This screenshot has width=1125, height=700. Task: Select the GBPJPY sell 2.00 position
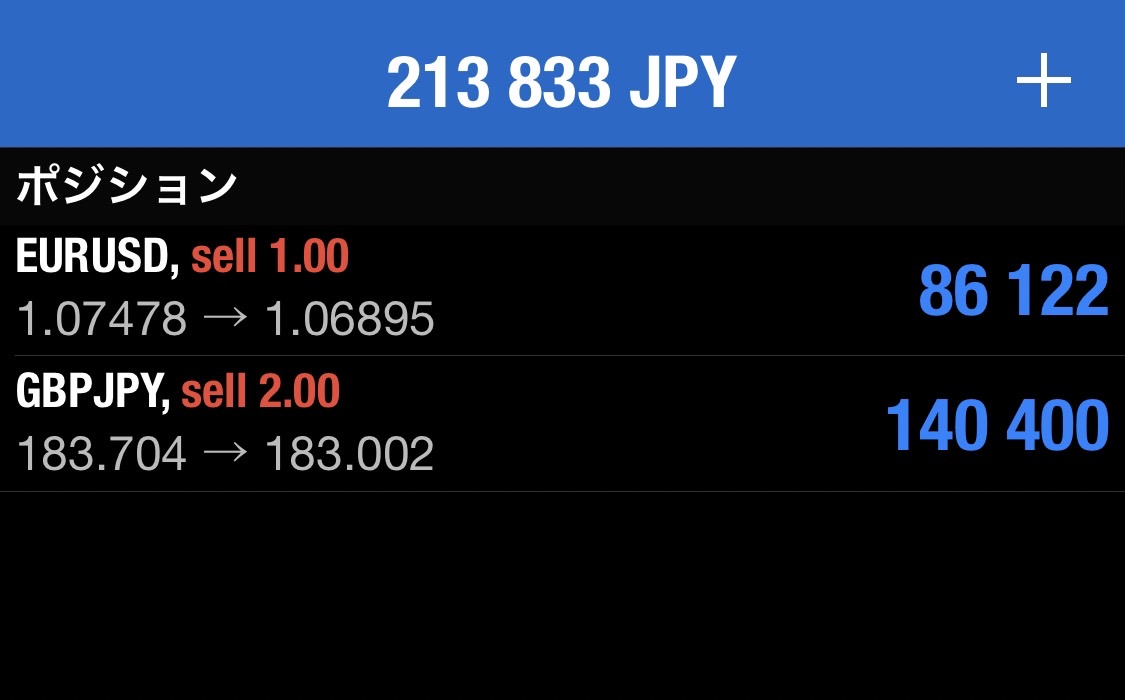(x=560, y=424)
